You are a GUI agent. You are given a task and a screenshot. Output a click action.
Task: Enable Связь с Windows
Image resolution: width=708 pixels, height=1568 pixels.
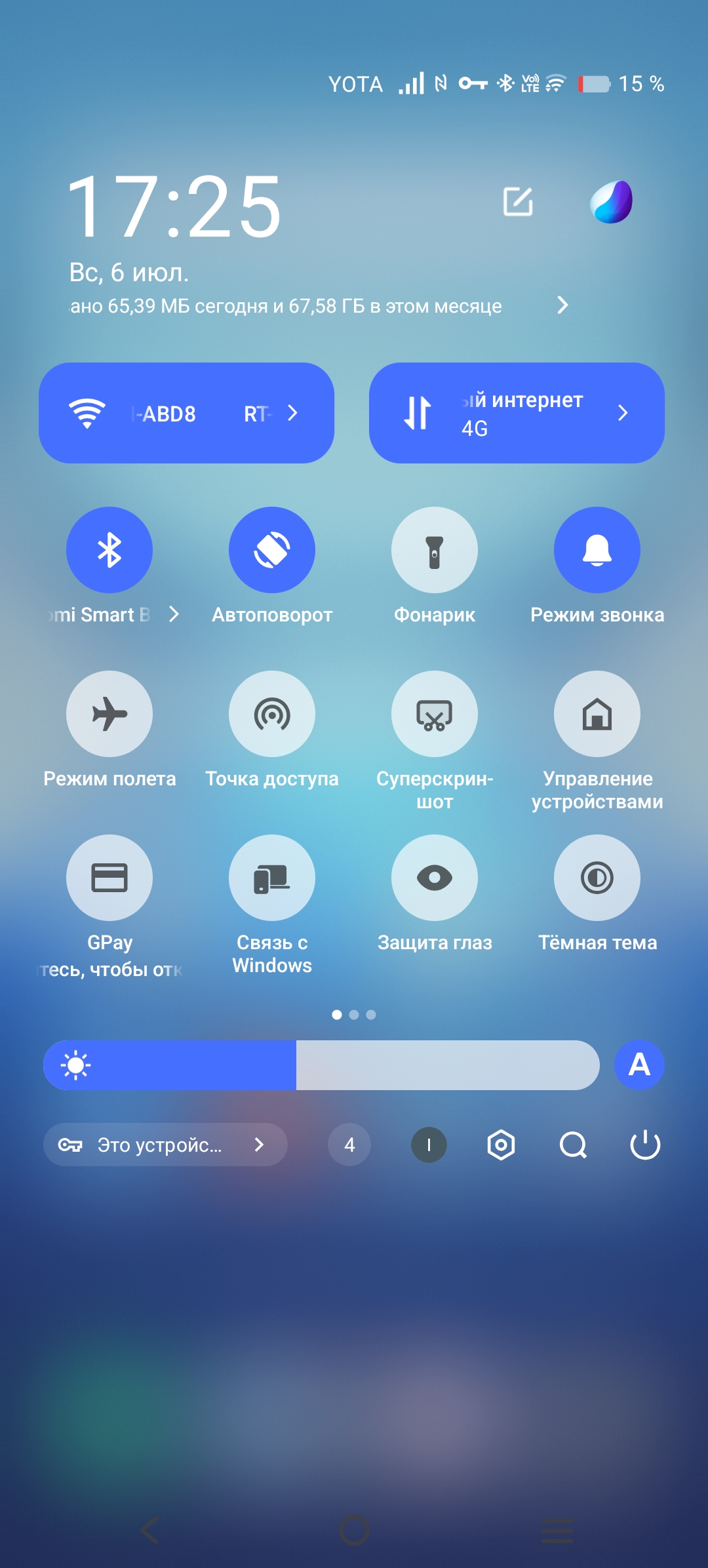[x=272, y=878]
